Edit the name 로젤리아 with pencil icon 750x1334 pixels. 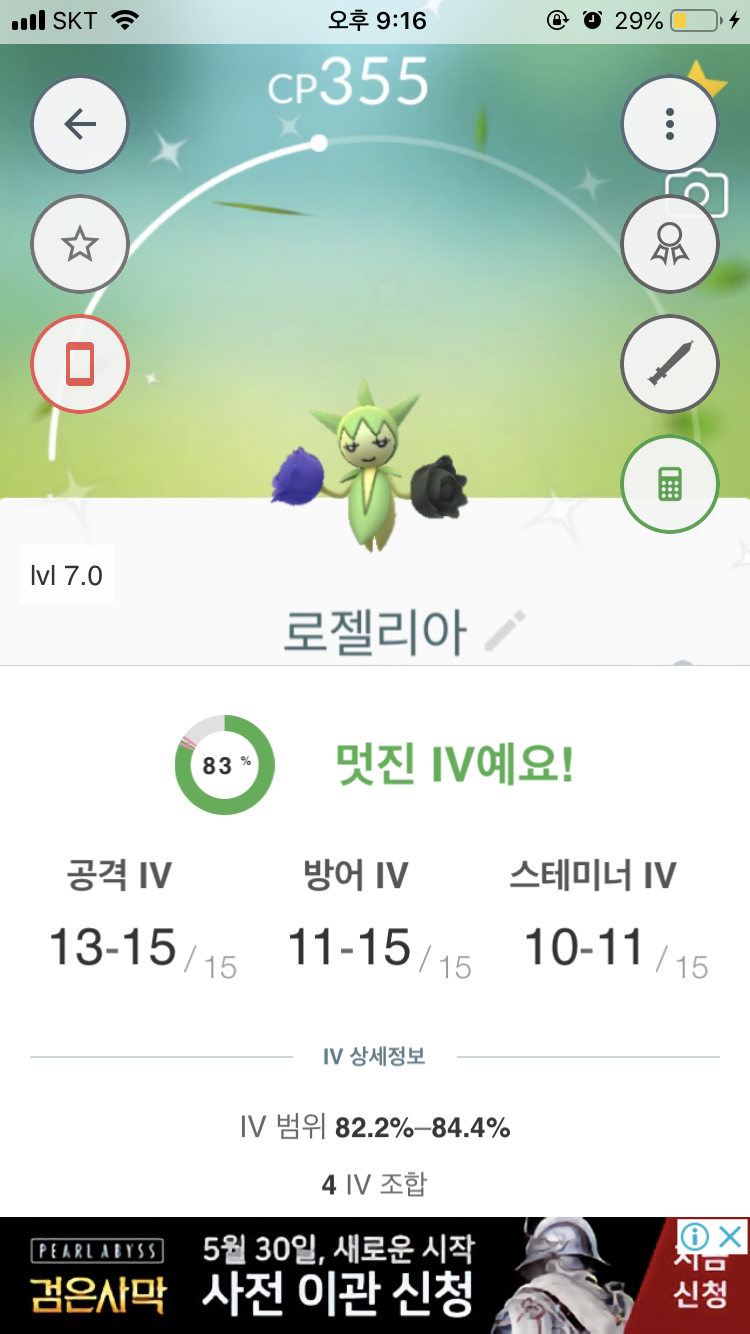coord(505,632)
